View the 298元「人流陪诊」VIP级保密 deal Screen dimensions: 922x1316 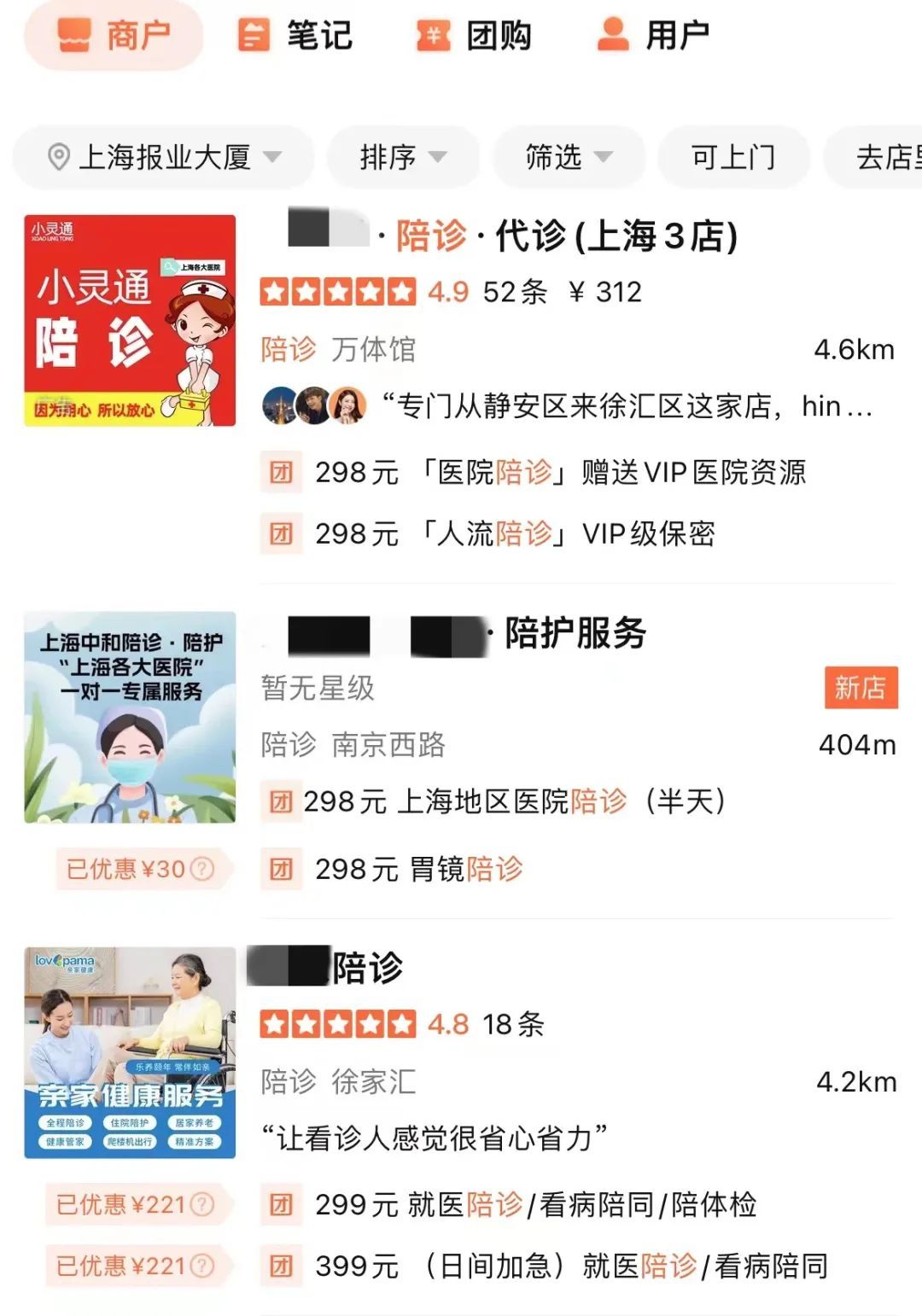(x=514, y=534)
